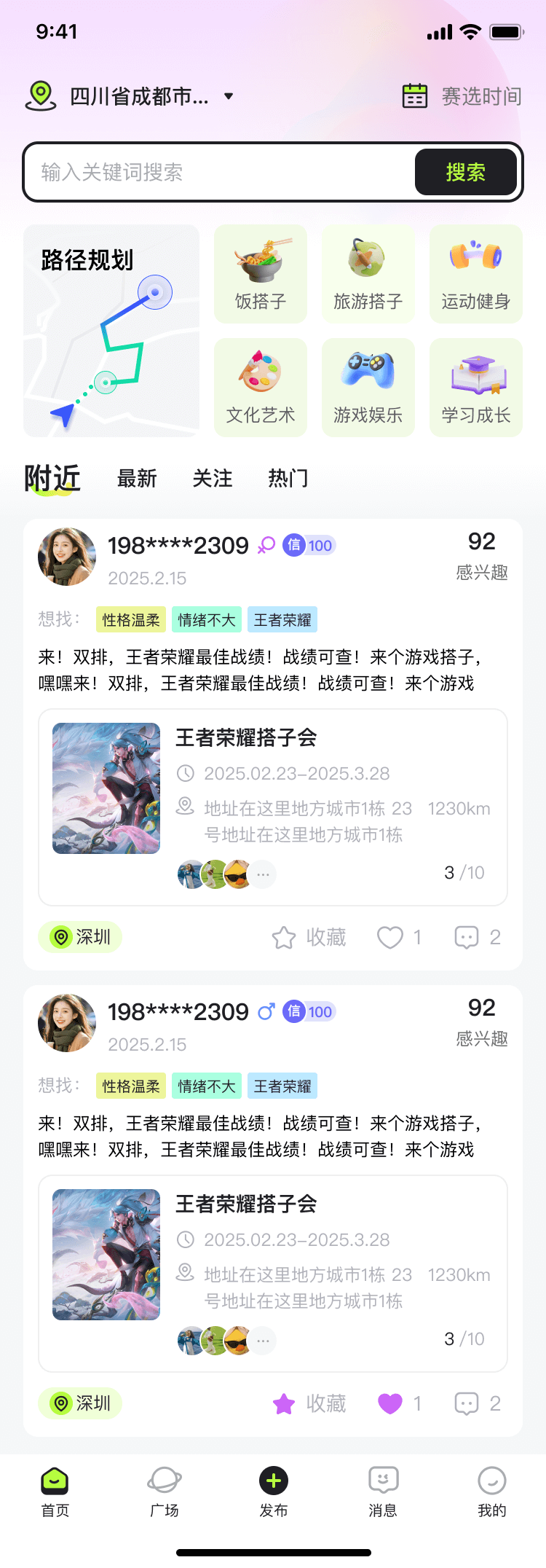Open the 文化艺术 category
The image size is (546, 1568).
(261, 388)
